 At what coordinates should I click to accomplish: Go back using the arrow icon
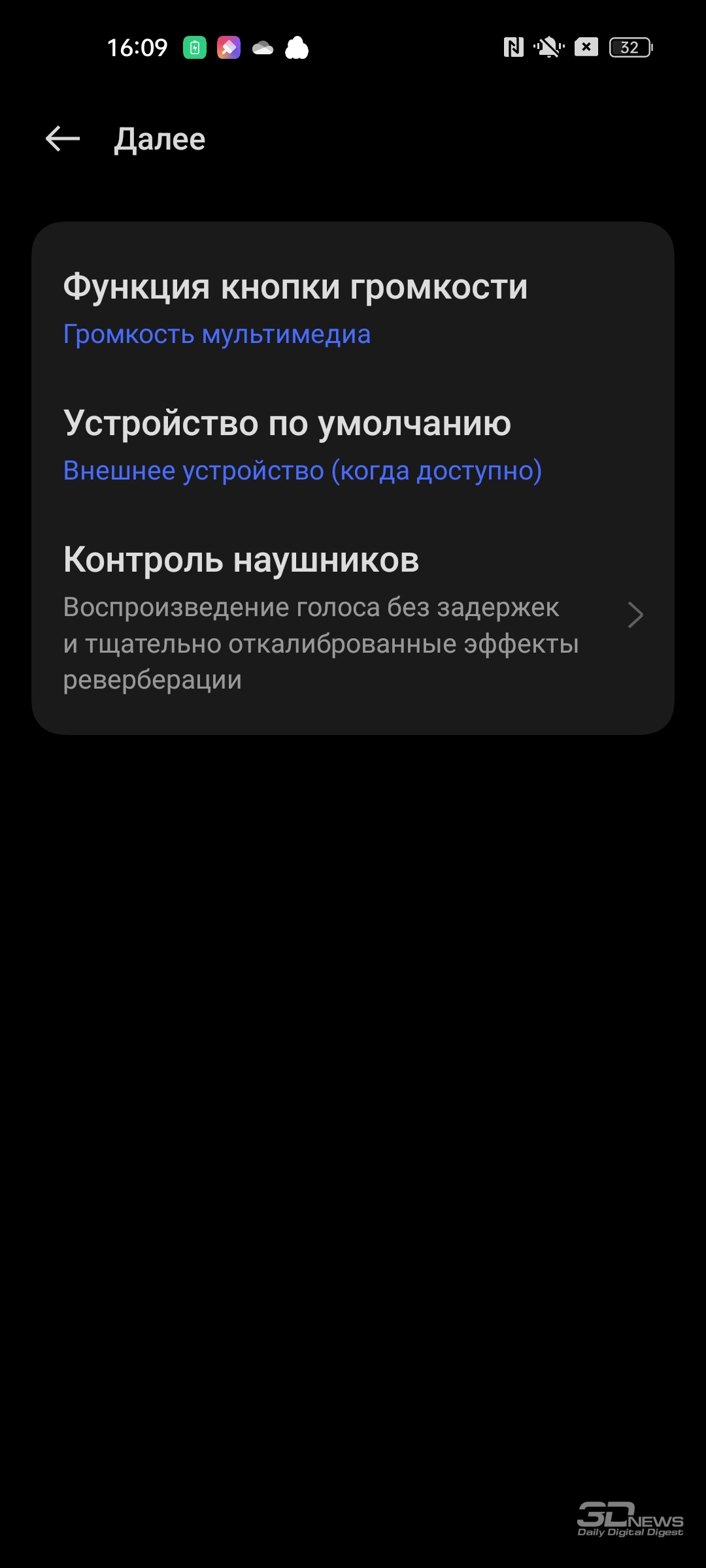click(x=63, y=139)
